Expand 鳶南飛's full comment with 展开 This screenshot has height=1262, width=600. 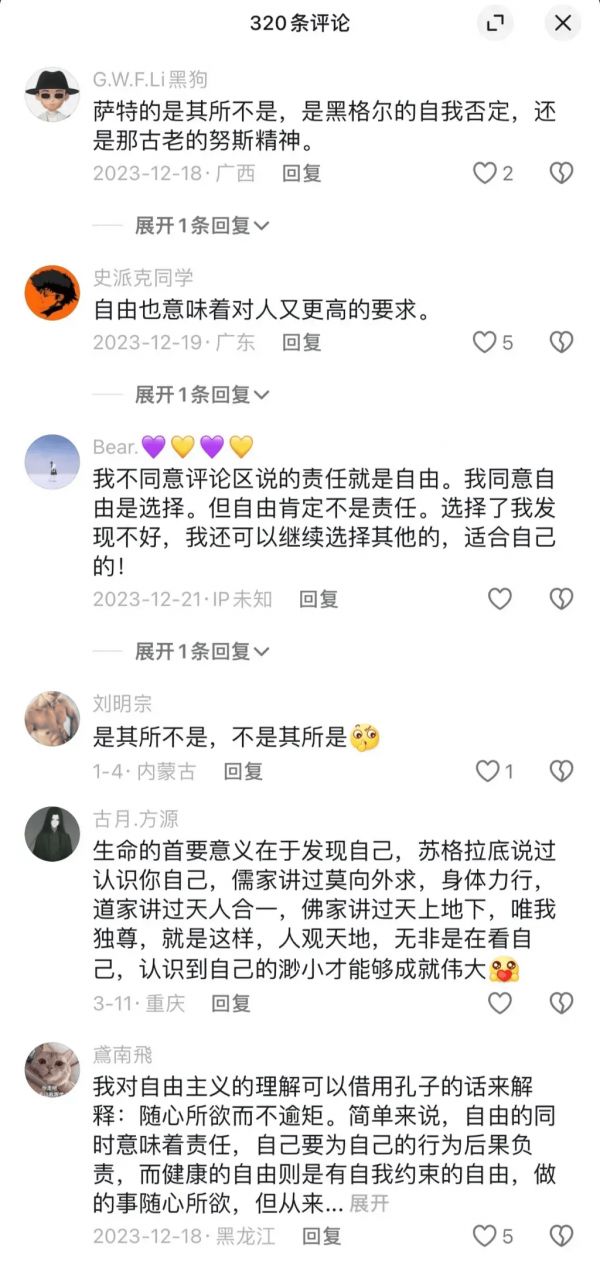368,1202
